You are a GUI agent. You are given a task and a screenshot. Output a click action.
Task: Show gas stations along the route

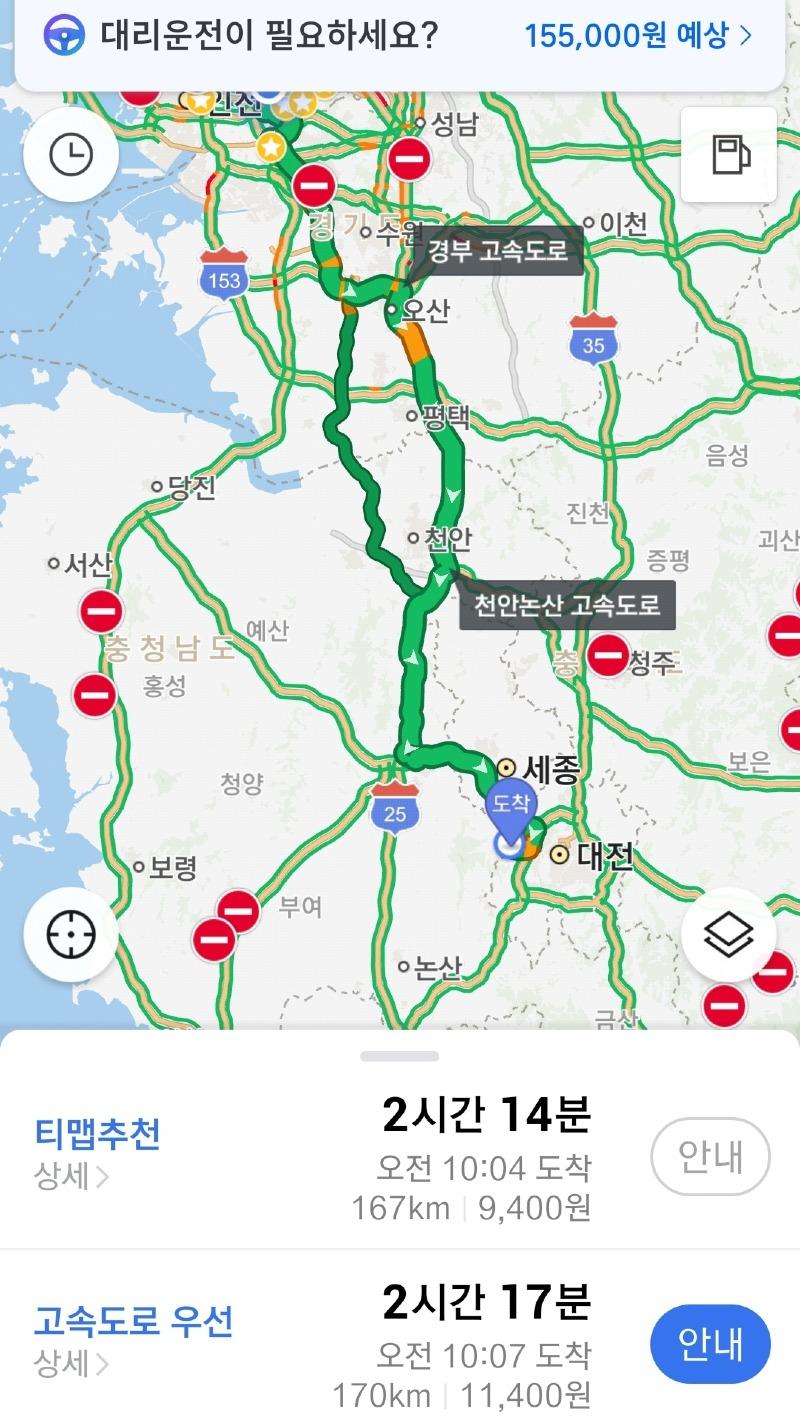point(729,155)
